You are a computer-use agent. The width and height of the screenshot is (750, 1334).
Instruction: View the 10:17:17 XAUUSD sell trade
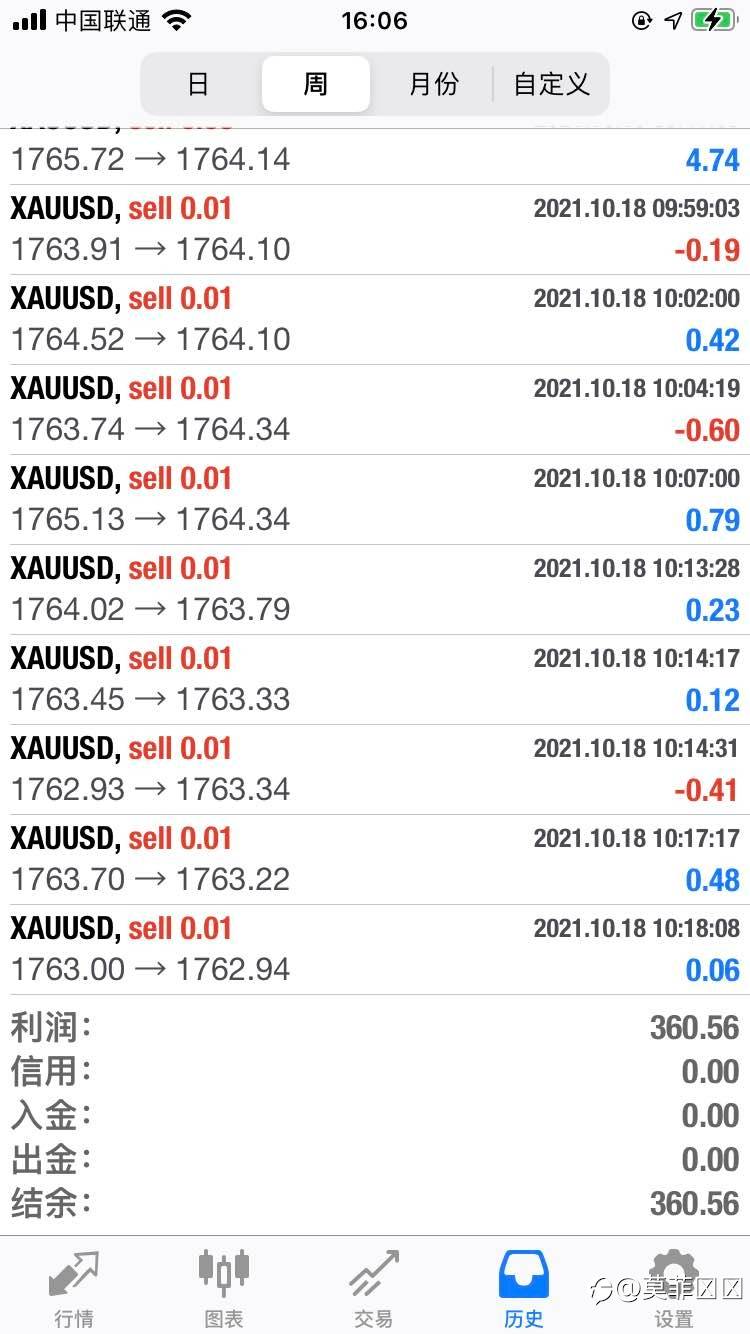coord(375,859)
